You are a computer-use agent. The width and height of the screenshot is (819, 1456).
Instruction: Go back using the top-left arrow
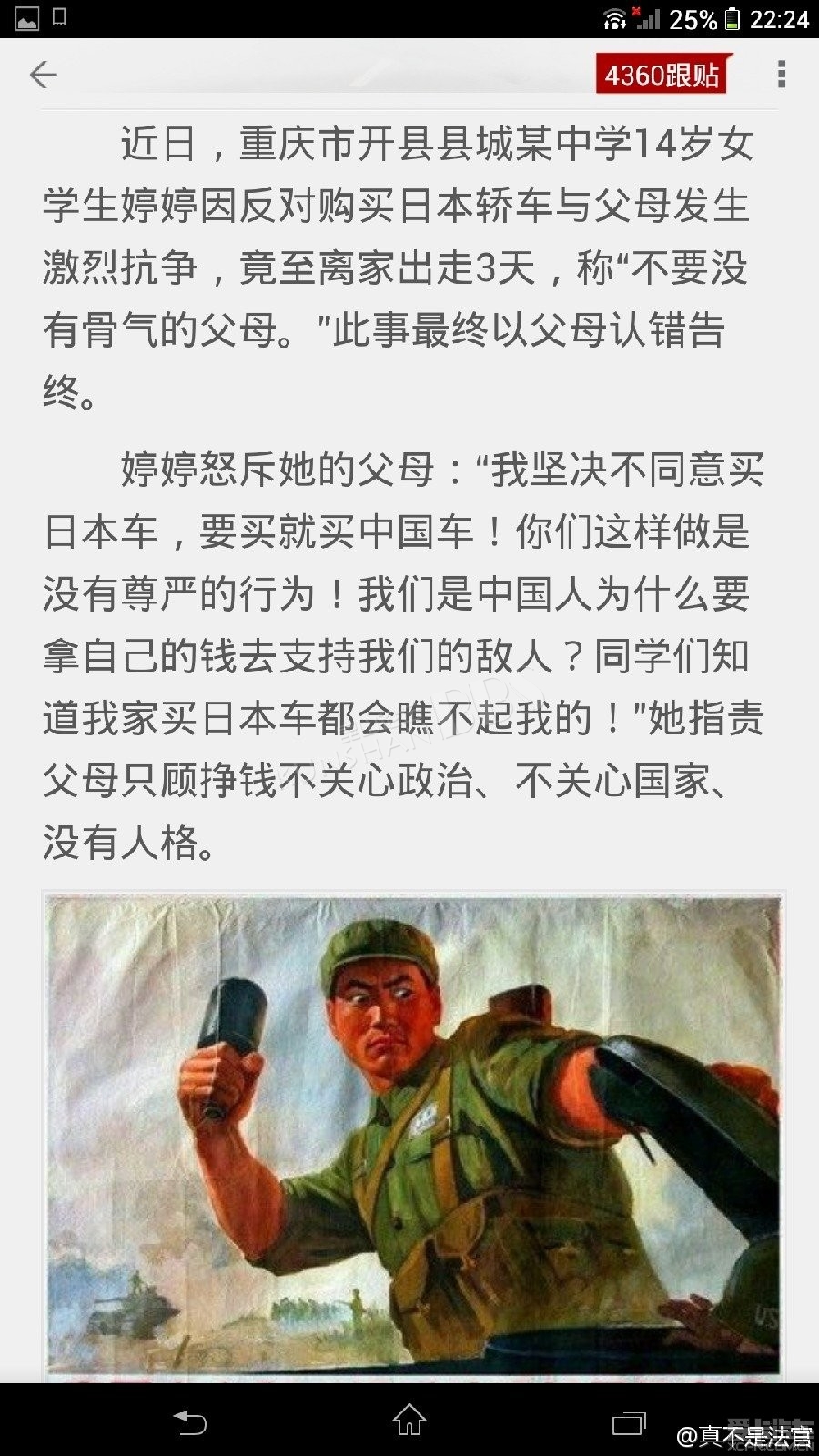tap(43, 74)
